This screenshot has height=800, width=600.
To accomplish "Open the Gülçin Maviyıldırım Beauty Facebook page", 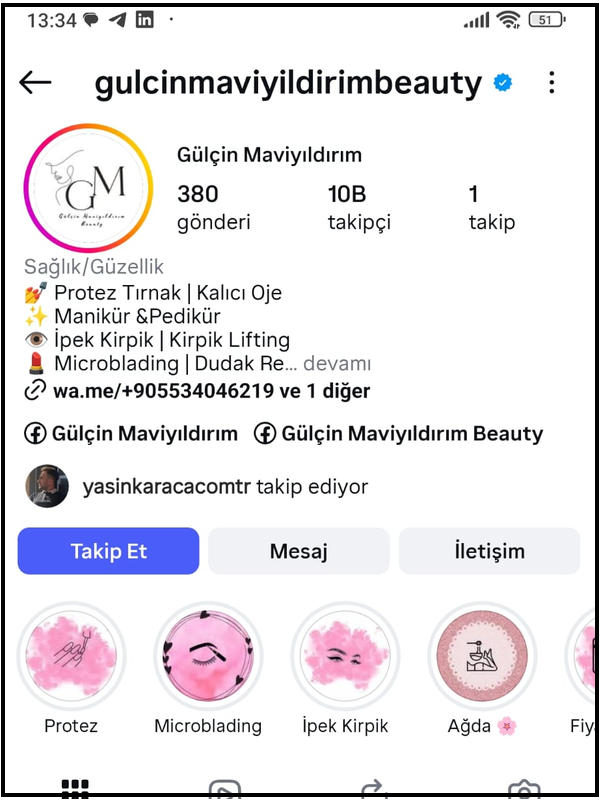I will [398, 434].
